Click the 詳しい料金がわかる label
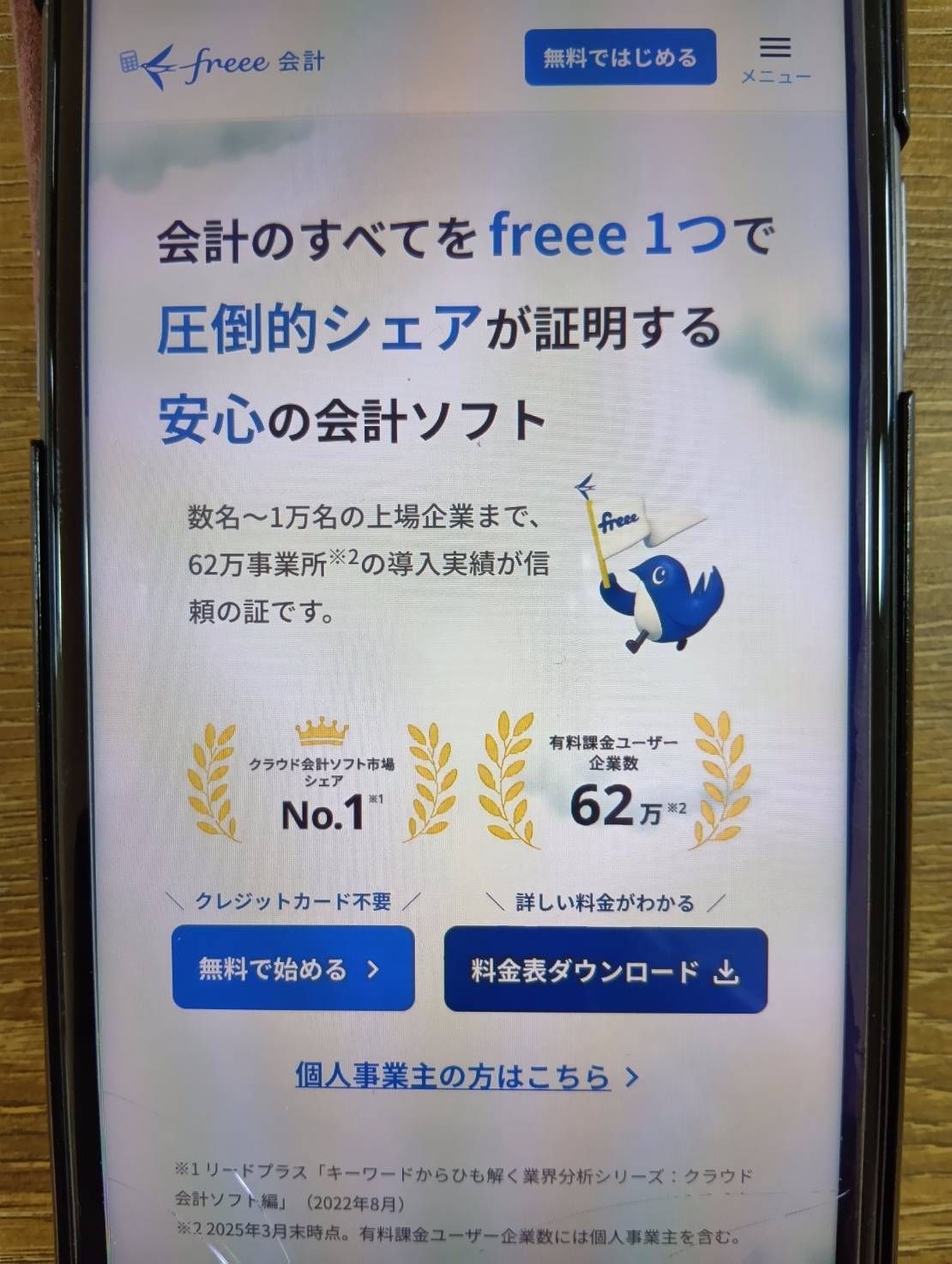The image size is (952, 1264). (x=600, y=902)
